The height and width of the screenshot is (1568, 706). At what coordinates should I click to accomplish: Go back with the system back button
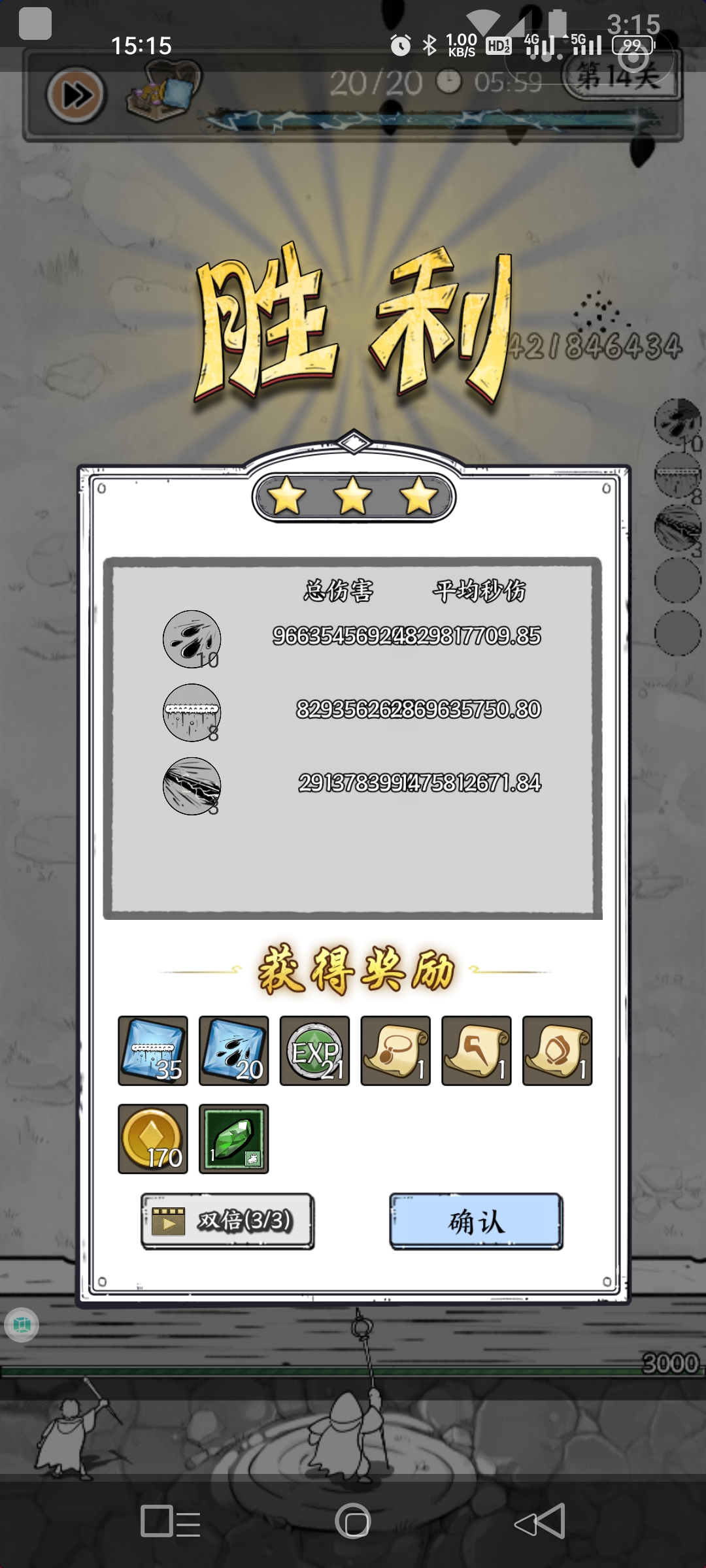(540, 1521)
